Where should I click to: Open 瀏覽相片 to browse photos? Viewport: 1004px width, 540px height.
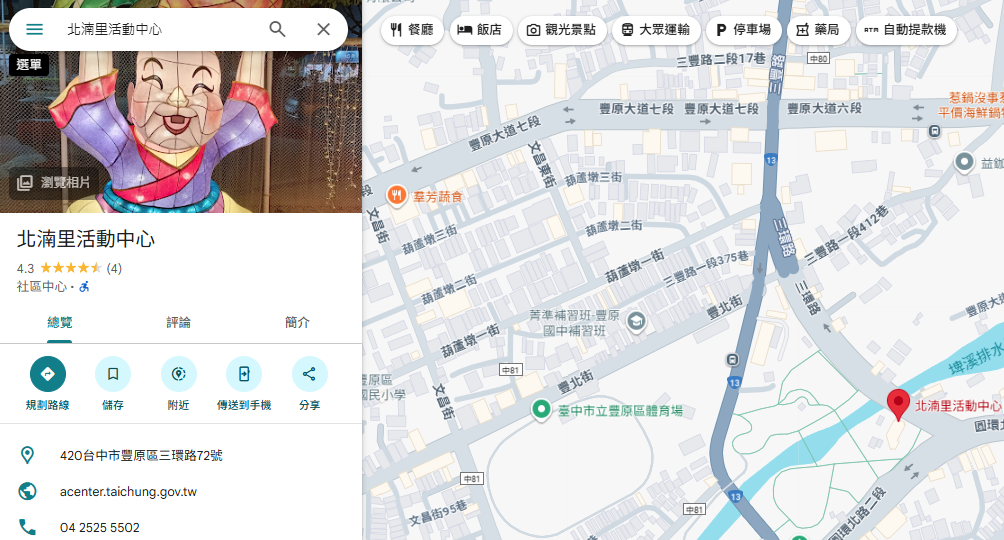pyautogui.click(x=54, y=183)
